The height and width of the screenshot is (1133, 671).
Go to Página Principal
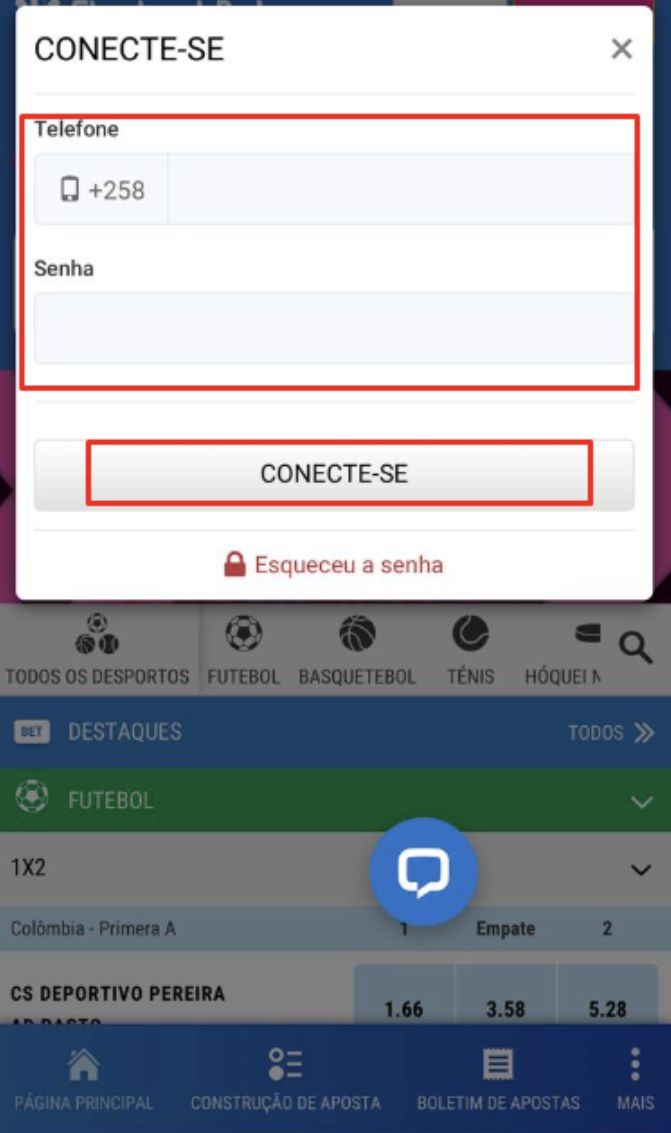click(84, 1080)
